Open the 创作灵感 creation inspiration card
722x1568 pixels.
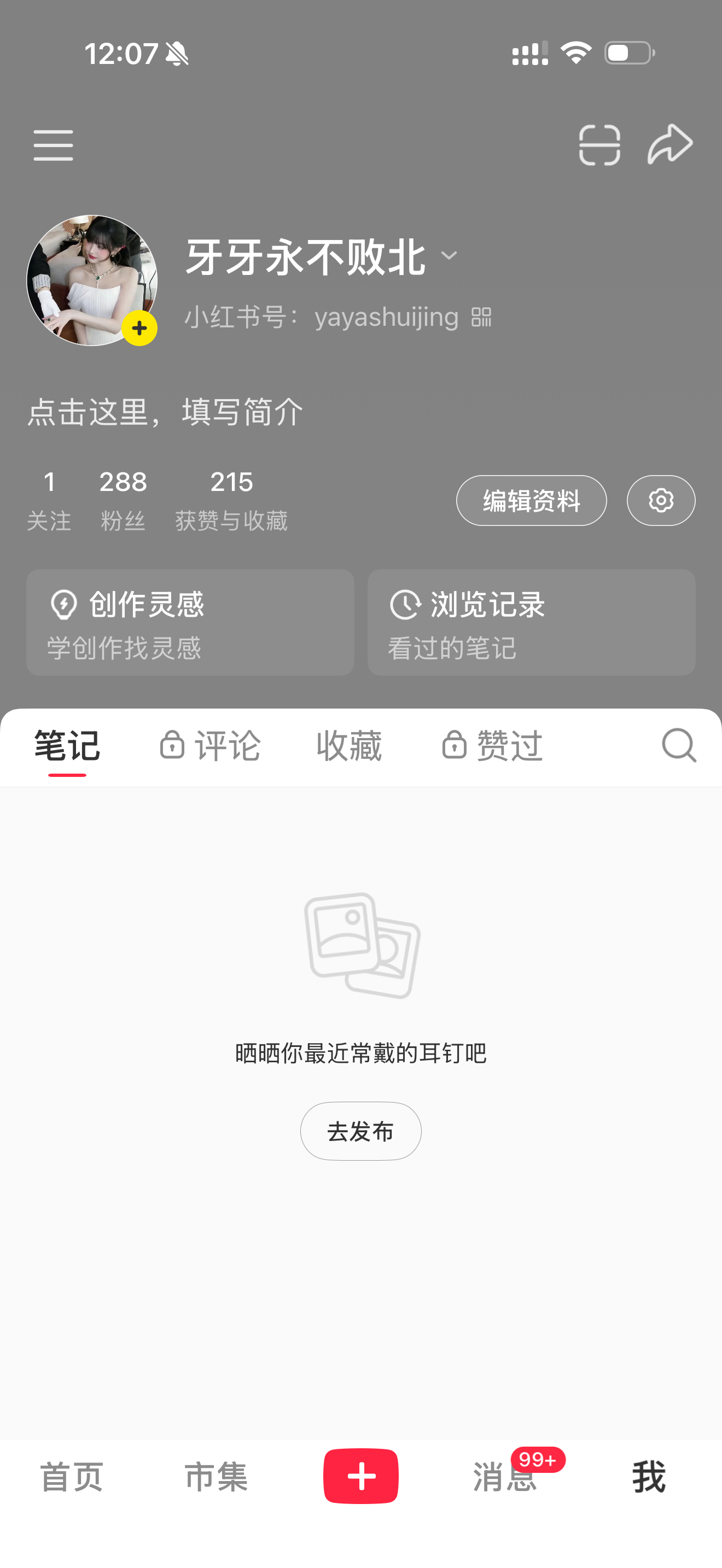point(189,623)
